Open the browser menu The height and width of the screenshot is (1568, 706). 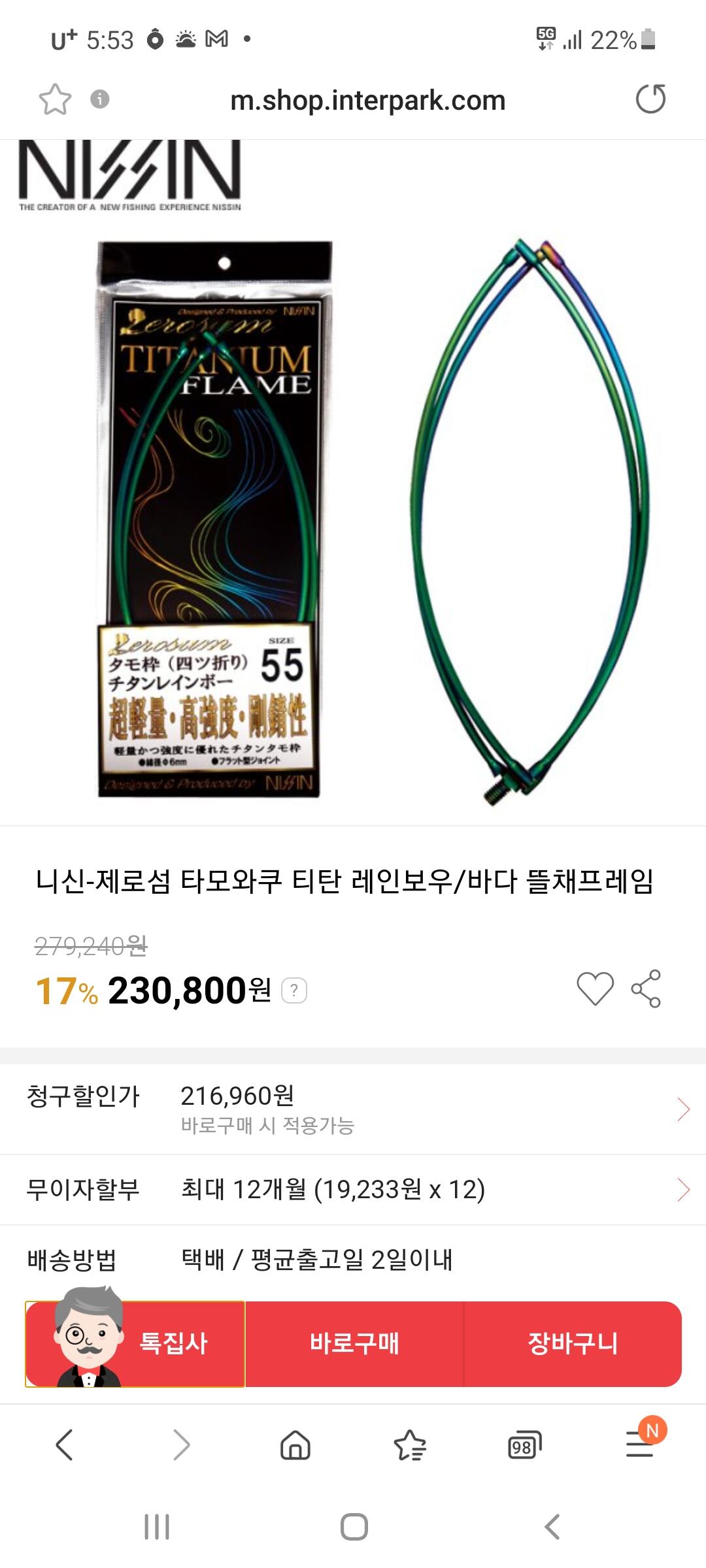(x=640, y=1445)
